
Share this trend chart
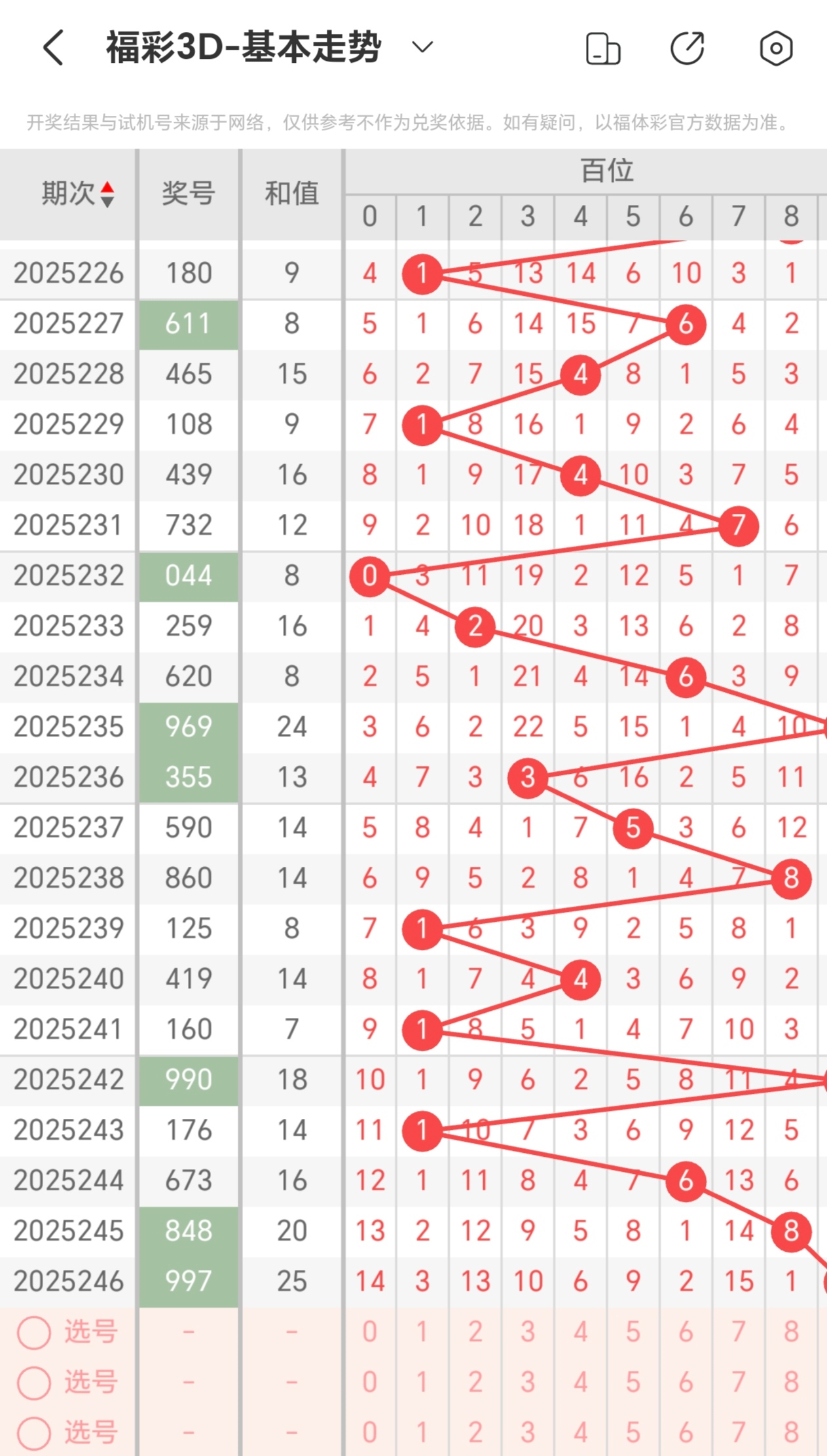pos(688,48)
